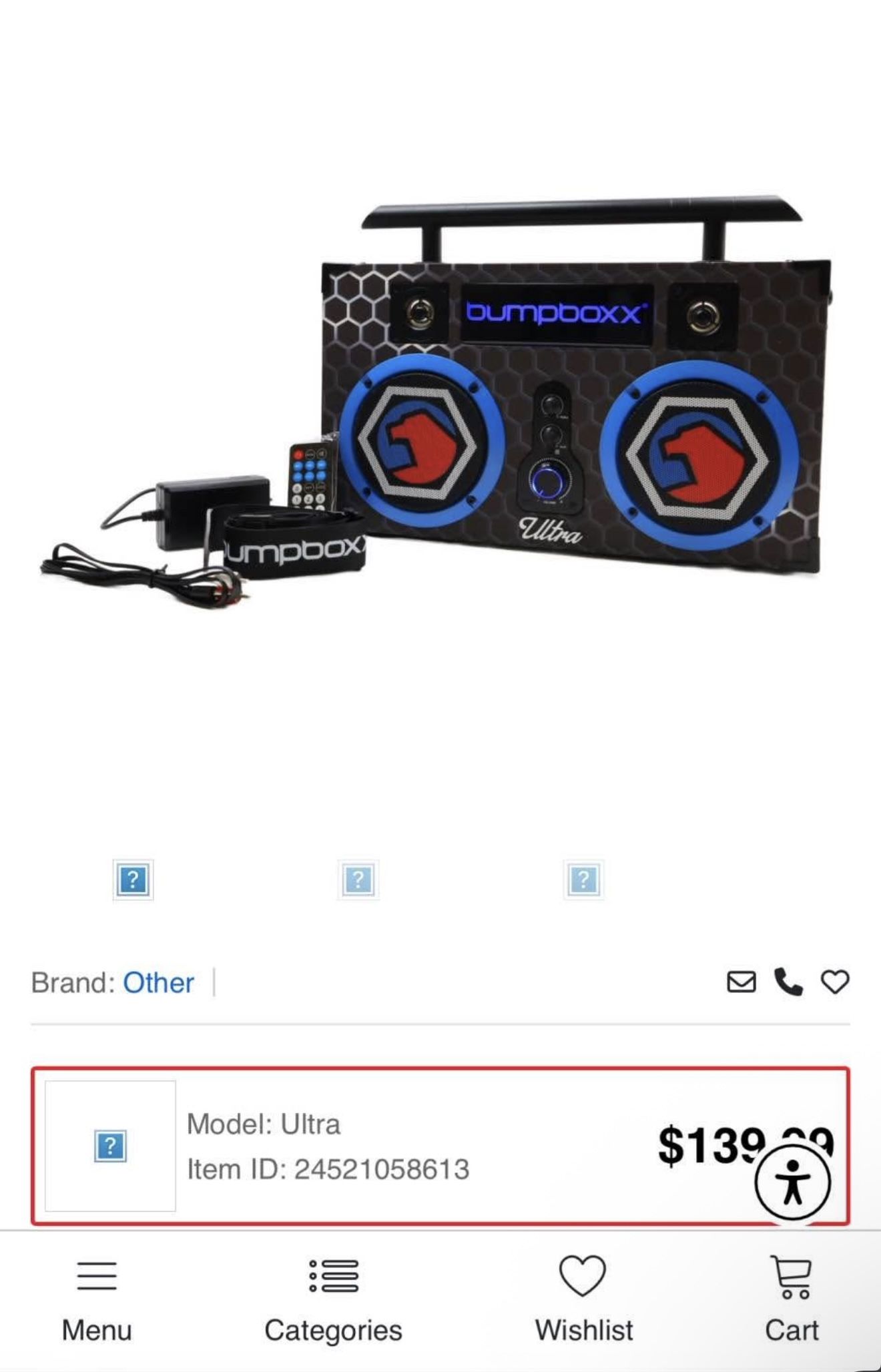The width and height of the screenshot is (881, 1372).
Task: Open the Other brand link
Action: (x=158, y=983)
